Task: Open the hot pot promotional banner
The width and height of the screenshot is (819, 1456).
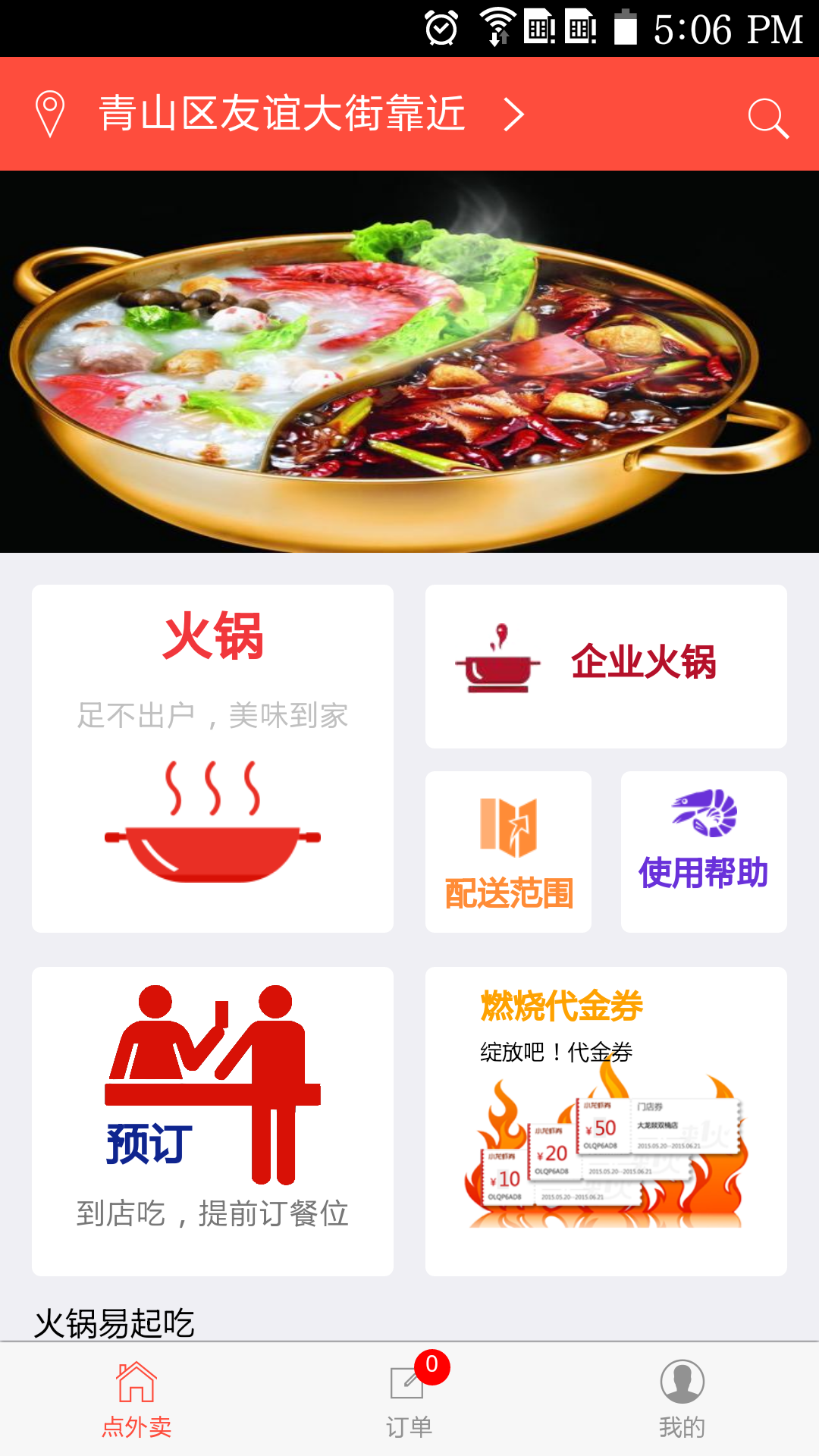Action: 409,361
